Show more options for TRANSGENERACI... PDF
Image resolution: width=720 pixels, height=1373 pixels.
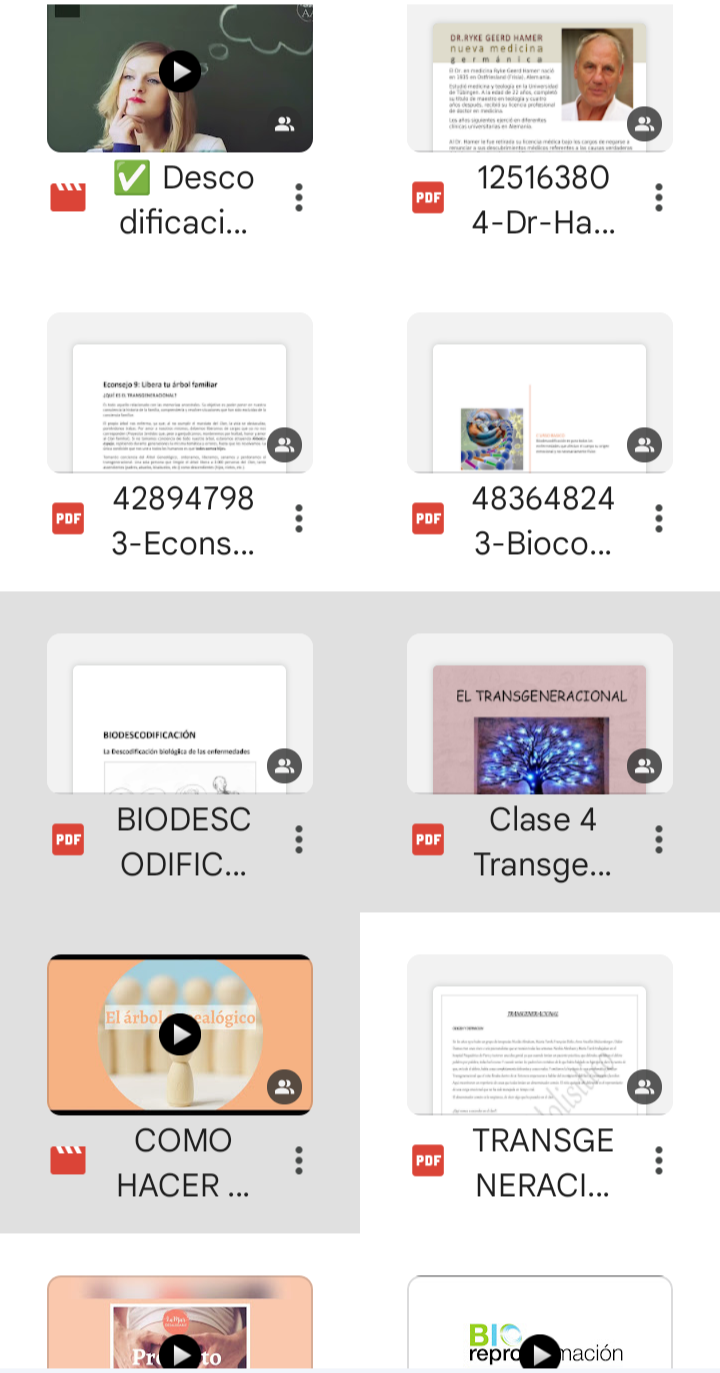pos(659,1161)
